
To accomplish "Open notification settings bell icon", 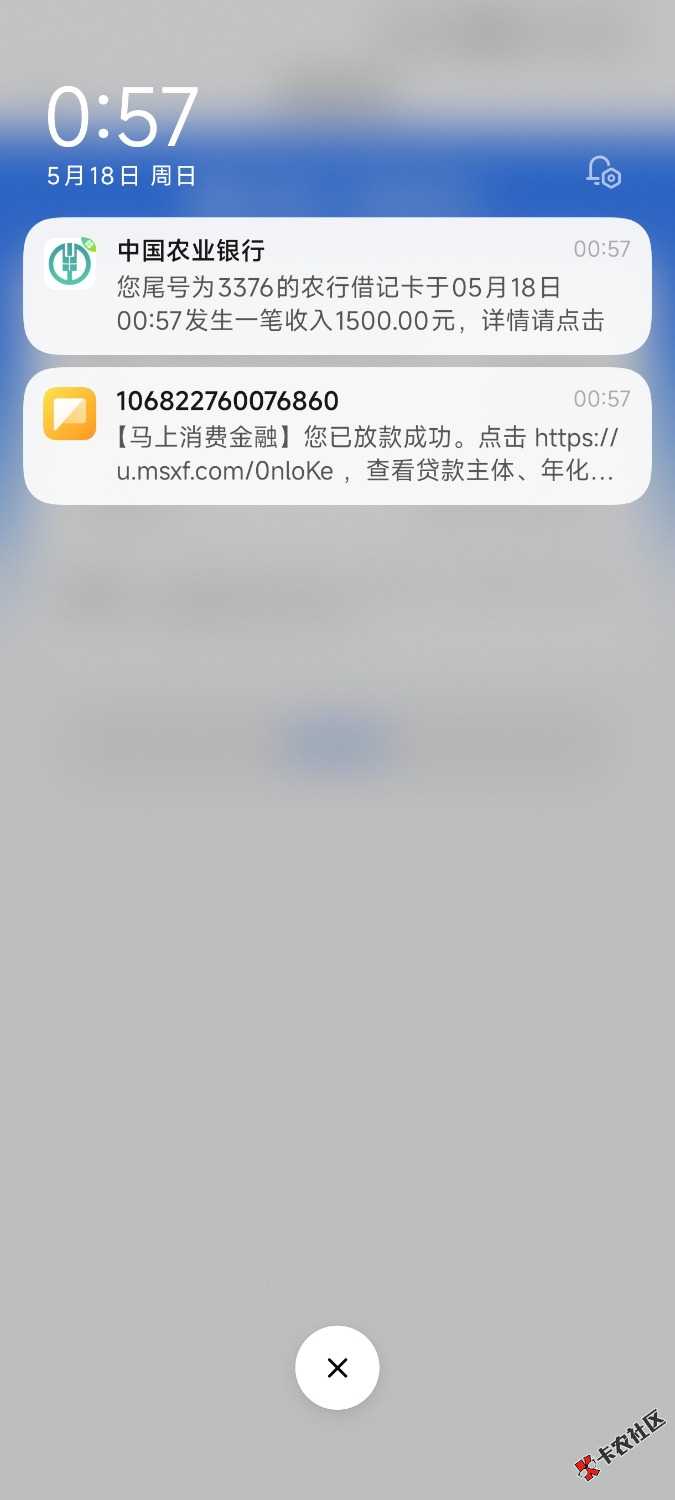I will (603, 172).
